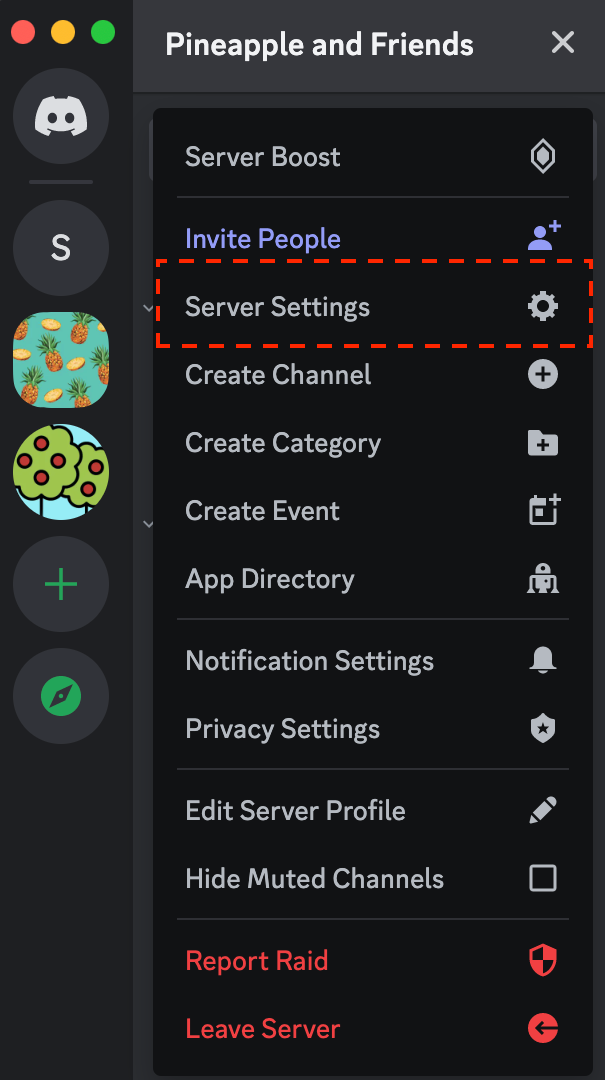
Task: Explore discoverable servers with the compass
Action: click(x=61, y=696)
